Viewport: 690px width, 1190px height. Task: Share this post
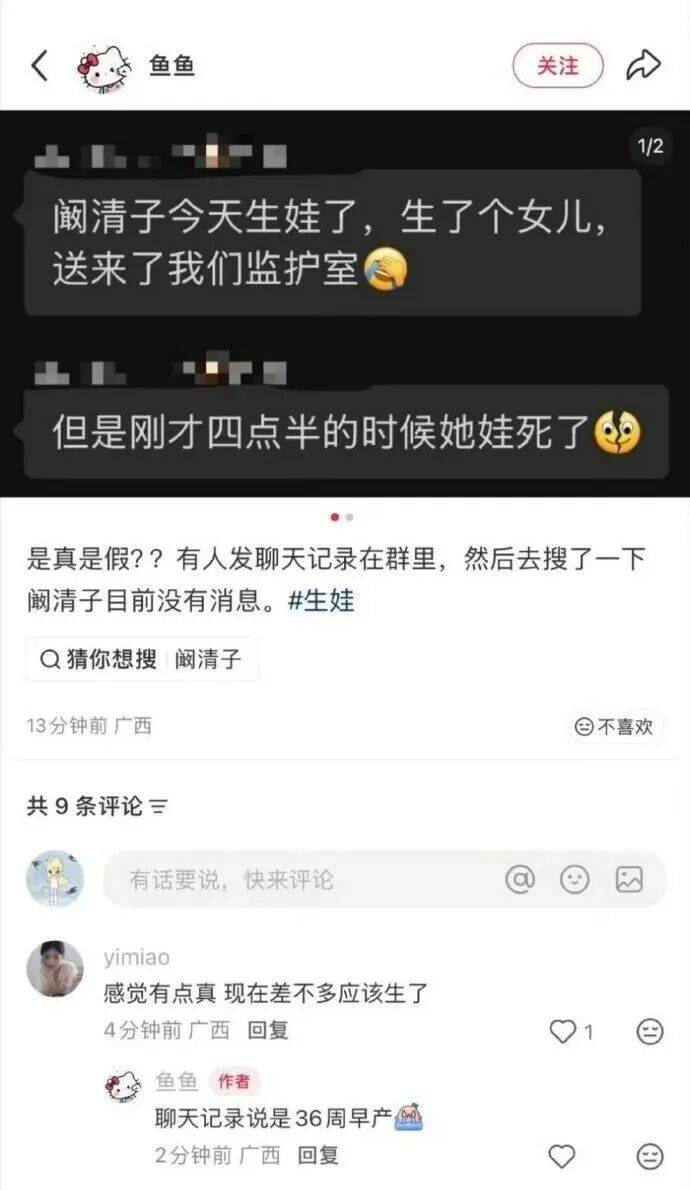pos(643,65)
